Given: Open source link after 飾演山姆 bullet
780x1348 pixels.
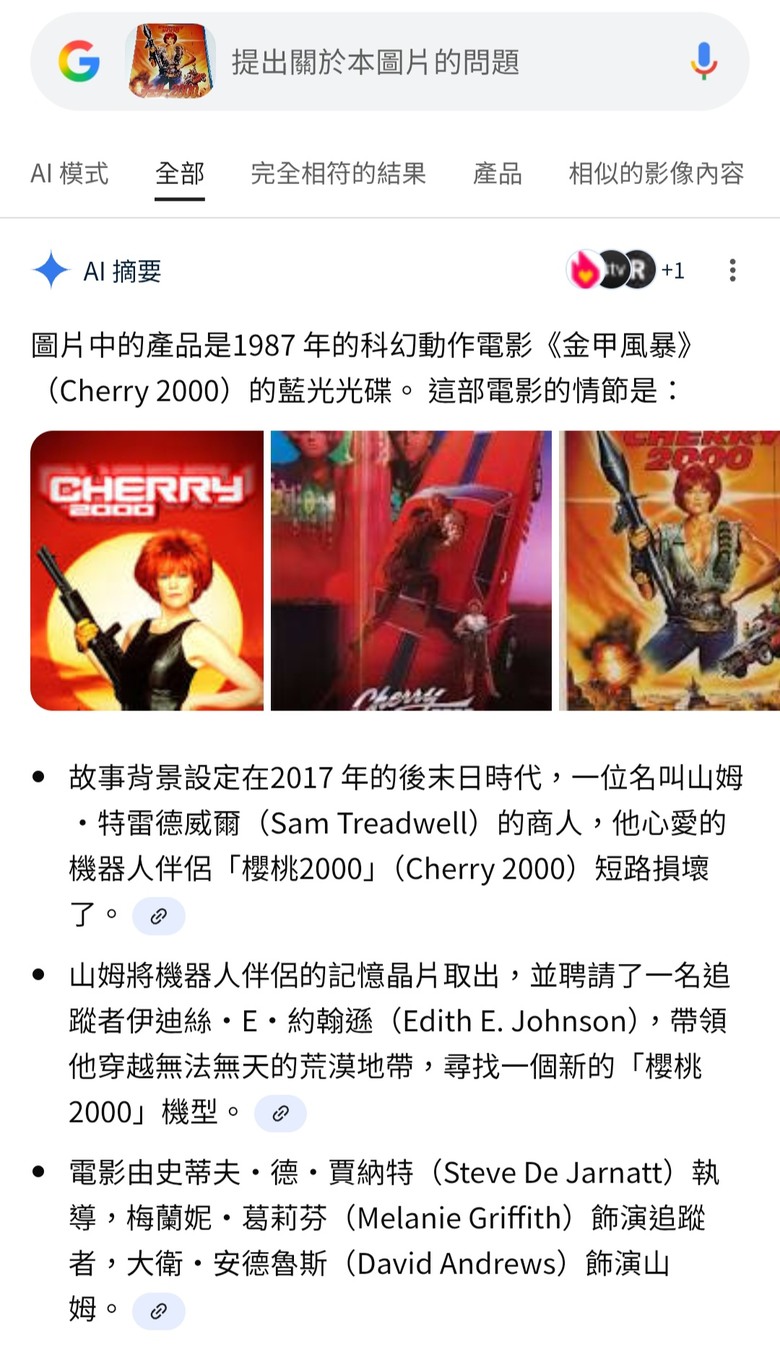Looking at the screenshot, I should pos(158,1311).
